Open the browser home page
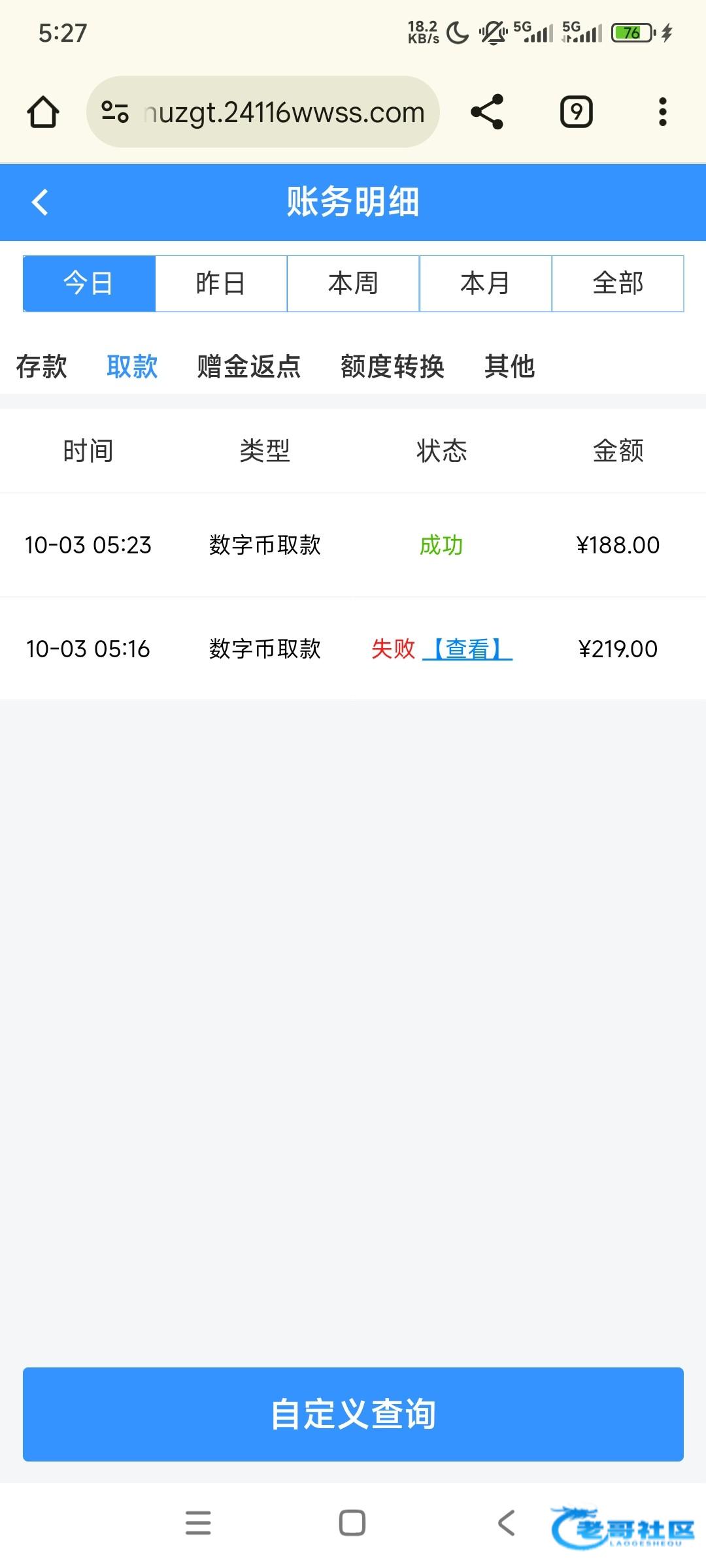 43,112
